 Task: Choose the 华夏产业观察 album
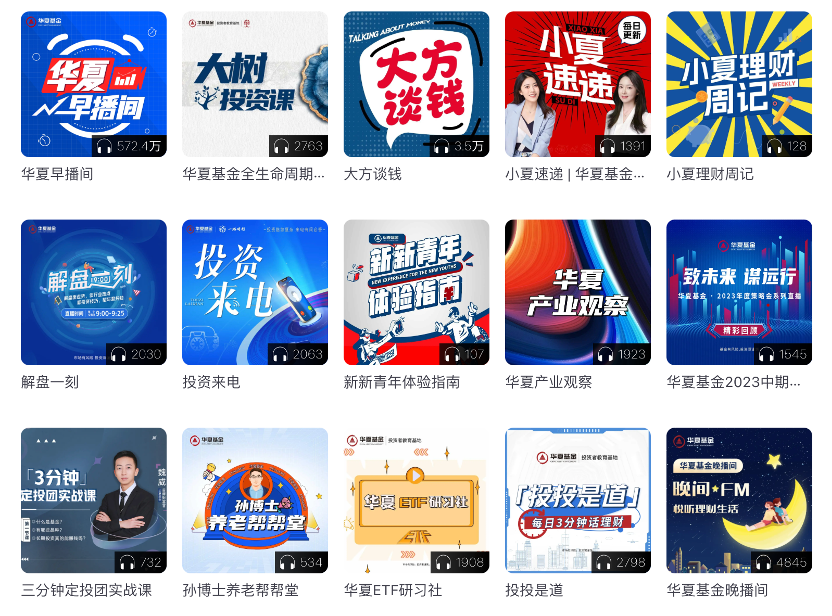tap(578, 293)
